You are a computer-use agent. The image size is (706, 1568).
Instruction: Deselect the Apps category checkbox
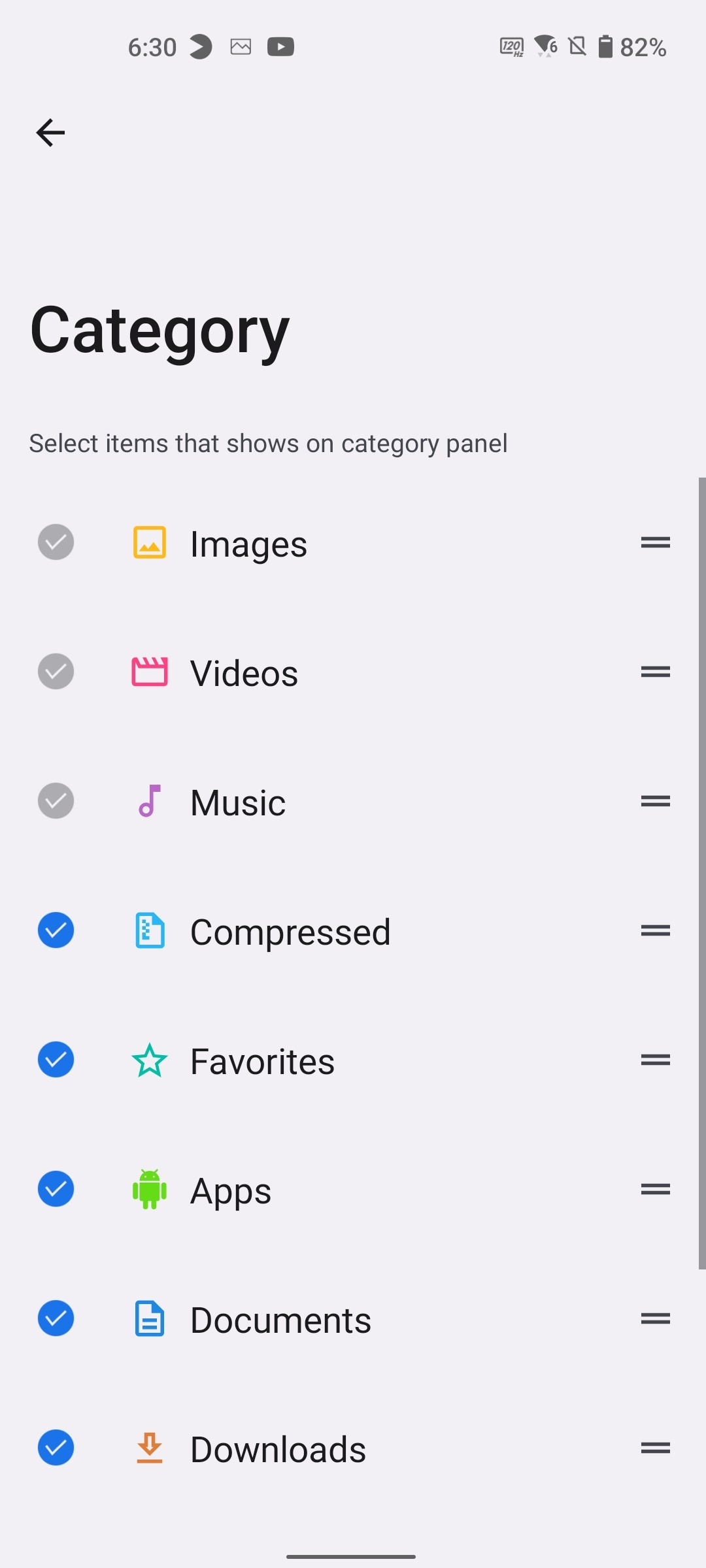[56, 1189]
